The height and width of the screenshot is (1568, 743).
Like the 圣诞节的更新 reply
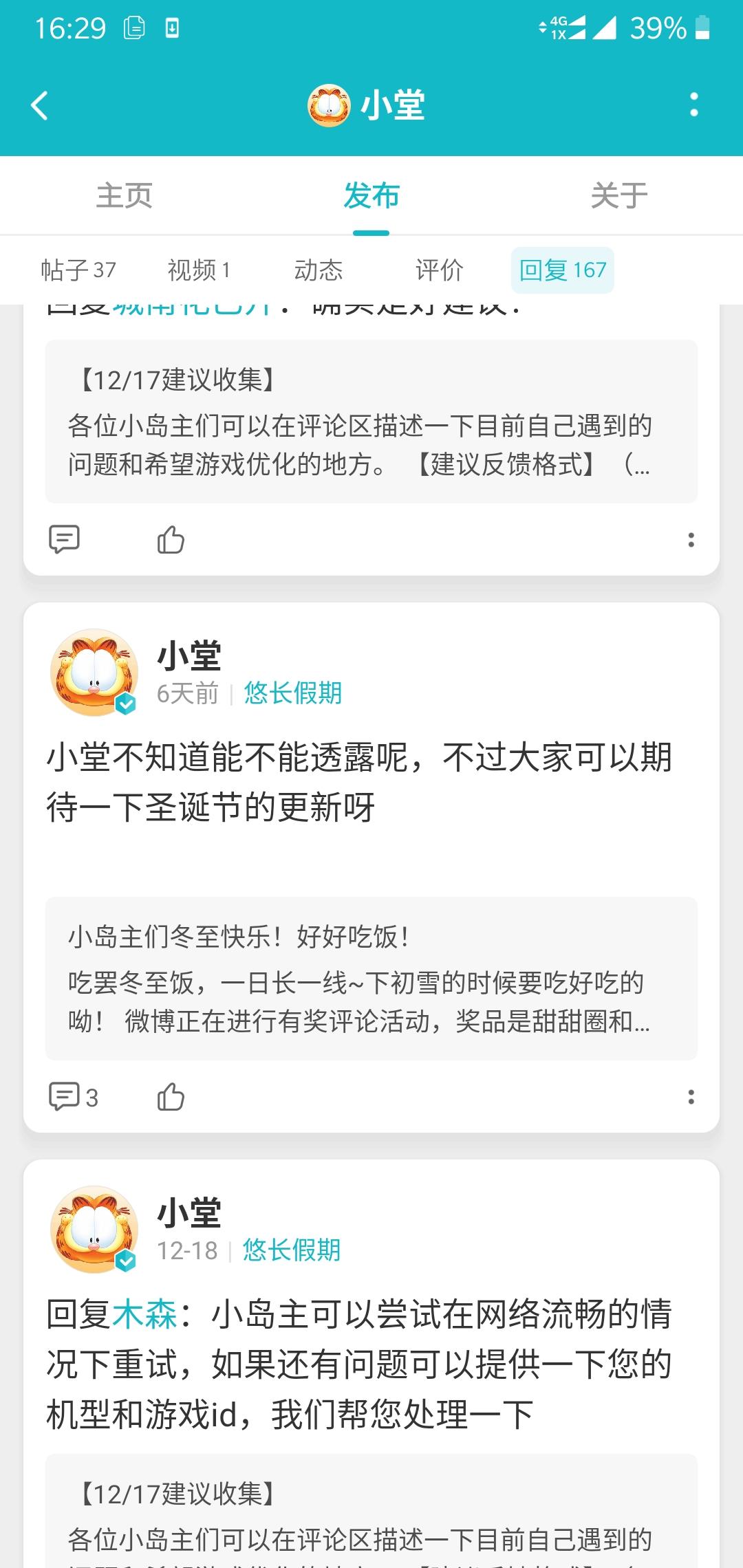tap(171, 1096)
